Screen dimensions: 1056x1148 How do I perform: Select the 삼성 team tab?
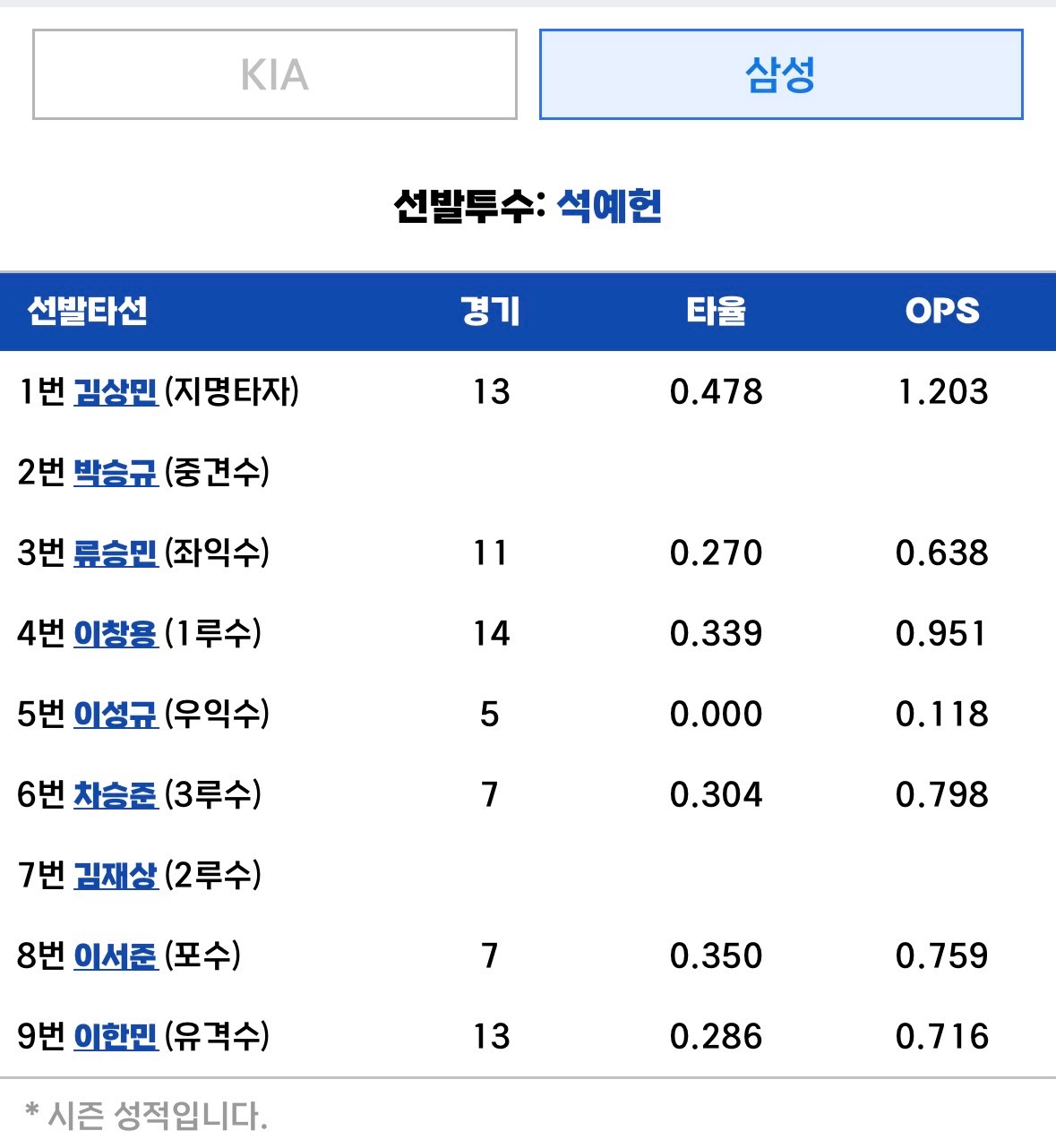(780, 74)
